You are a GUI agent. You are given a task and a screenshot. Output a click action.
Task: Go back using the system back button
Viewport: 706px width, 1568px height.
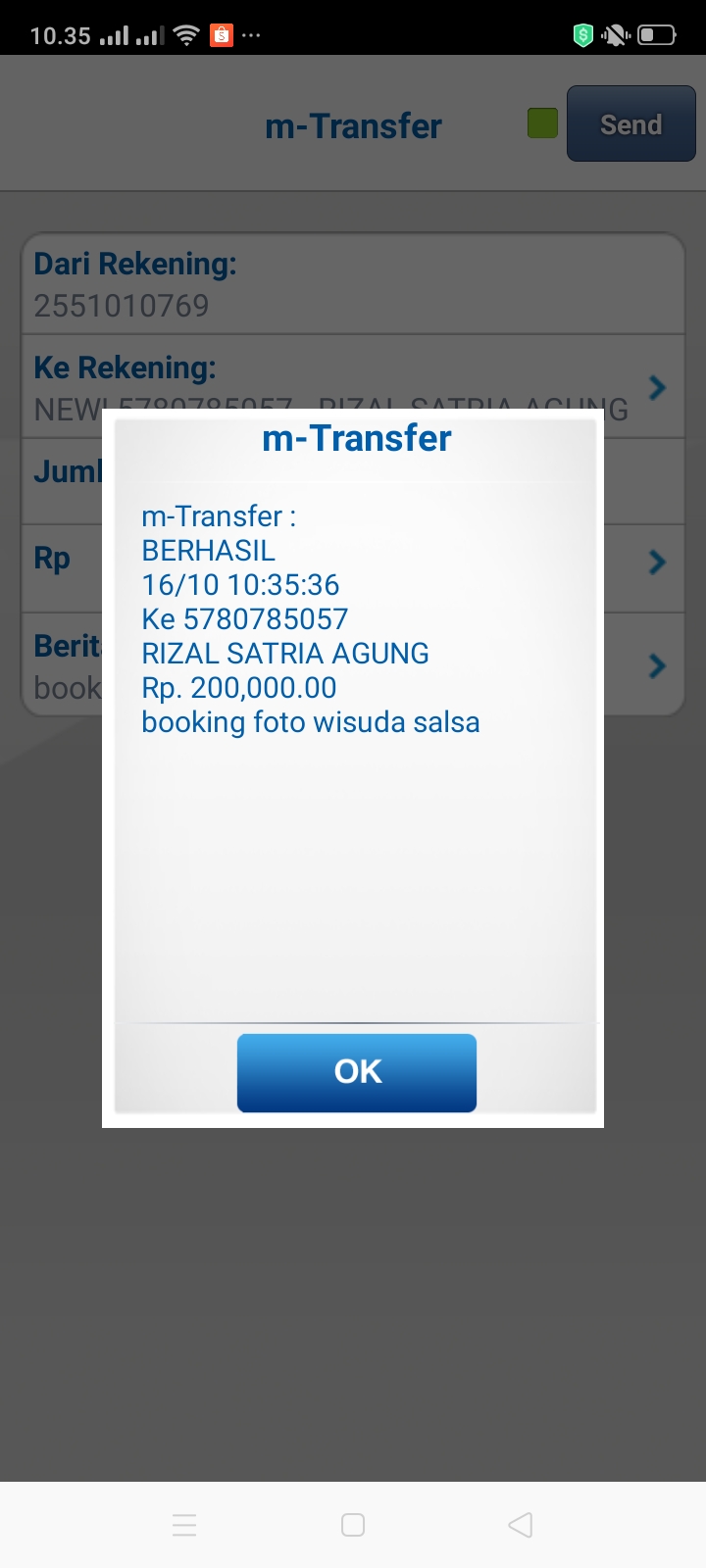(x=521, y=1525)
